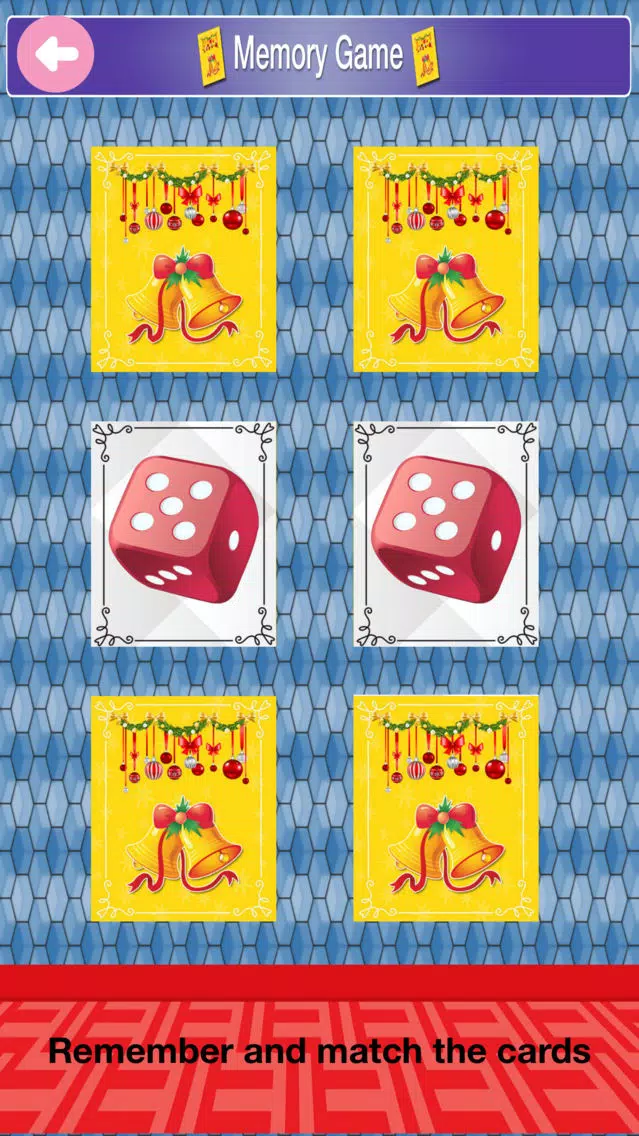Image resolution: width=639 pixels, height=1136 pixels.
Task: Flip the face-down card in the top-right
Action: tap(446, 259)
